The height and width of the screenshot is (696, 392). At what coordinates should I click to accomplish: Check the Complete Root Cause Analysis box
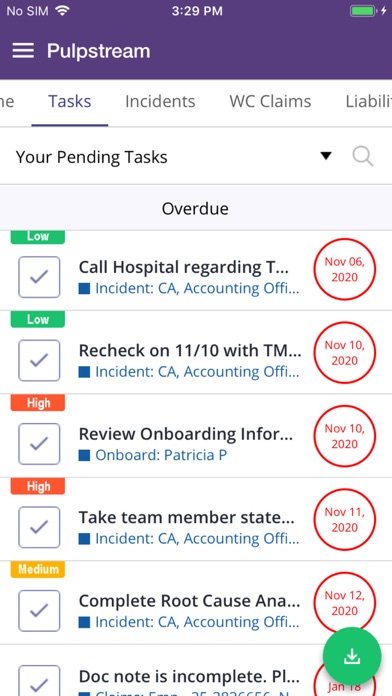[39, 611]
